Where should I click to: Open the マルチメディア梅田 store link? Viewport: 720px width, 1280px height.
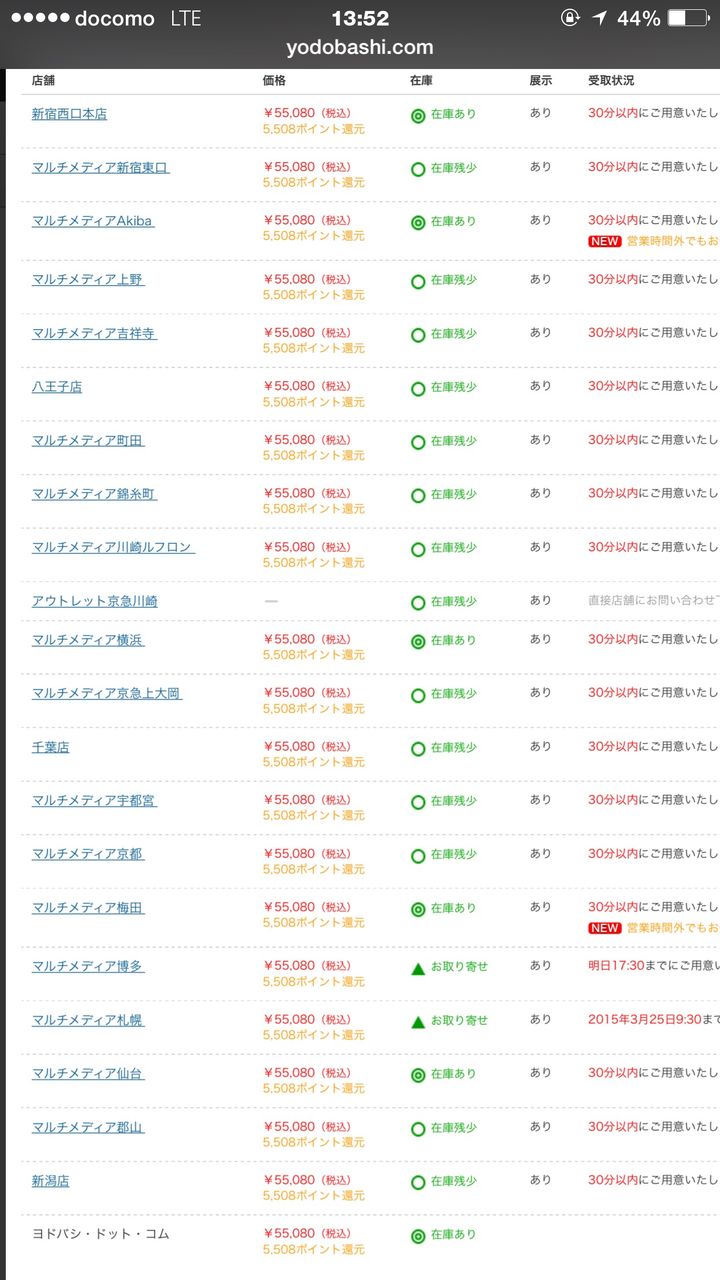coord(88,908)
